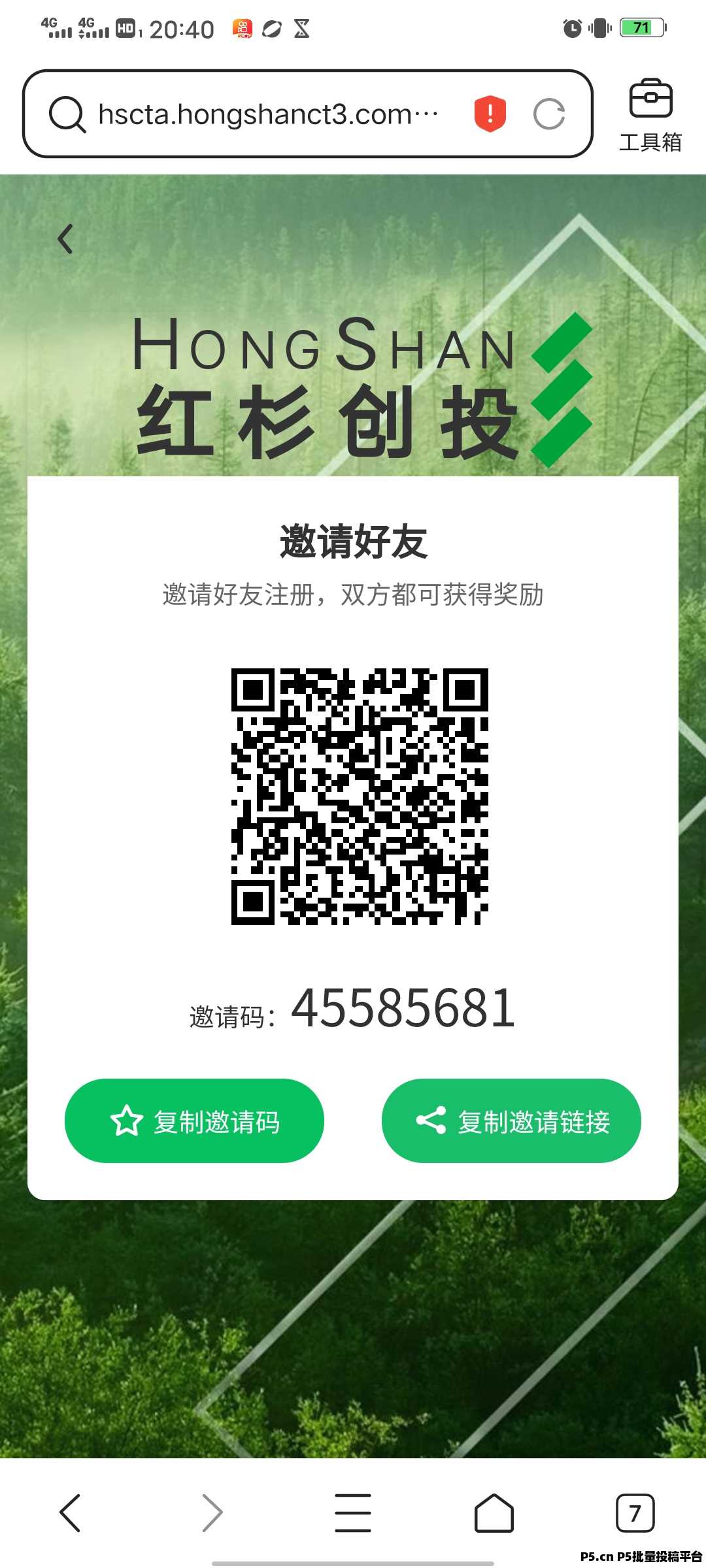Copy the invitation code with 复制邀请码
The width and height of the screenshot is (706, 1568).
(194, 1121)
